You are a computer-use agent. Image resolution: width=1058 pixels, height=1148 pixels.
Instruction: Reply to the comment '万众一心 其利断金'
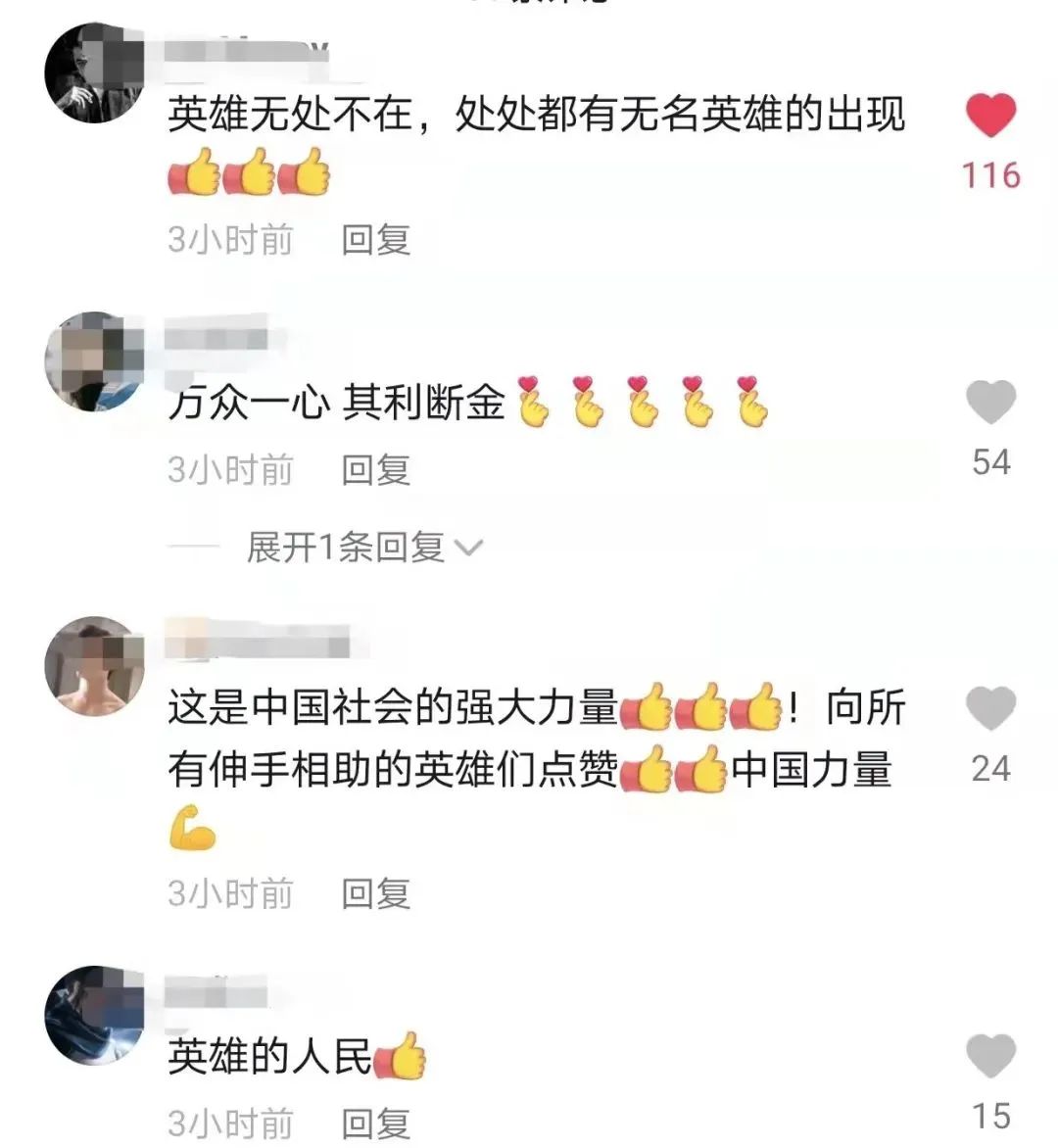pyautogui.click(x=375, y=470)
